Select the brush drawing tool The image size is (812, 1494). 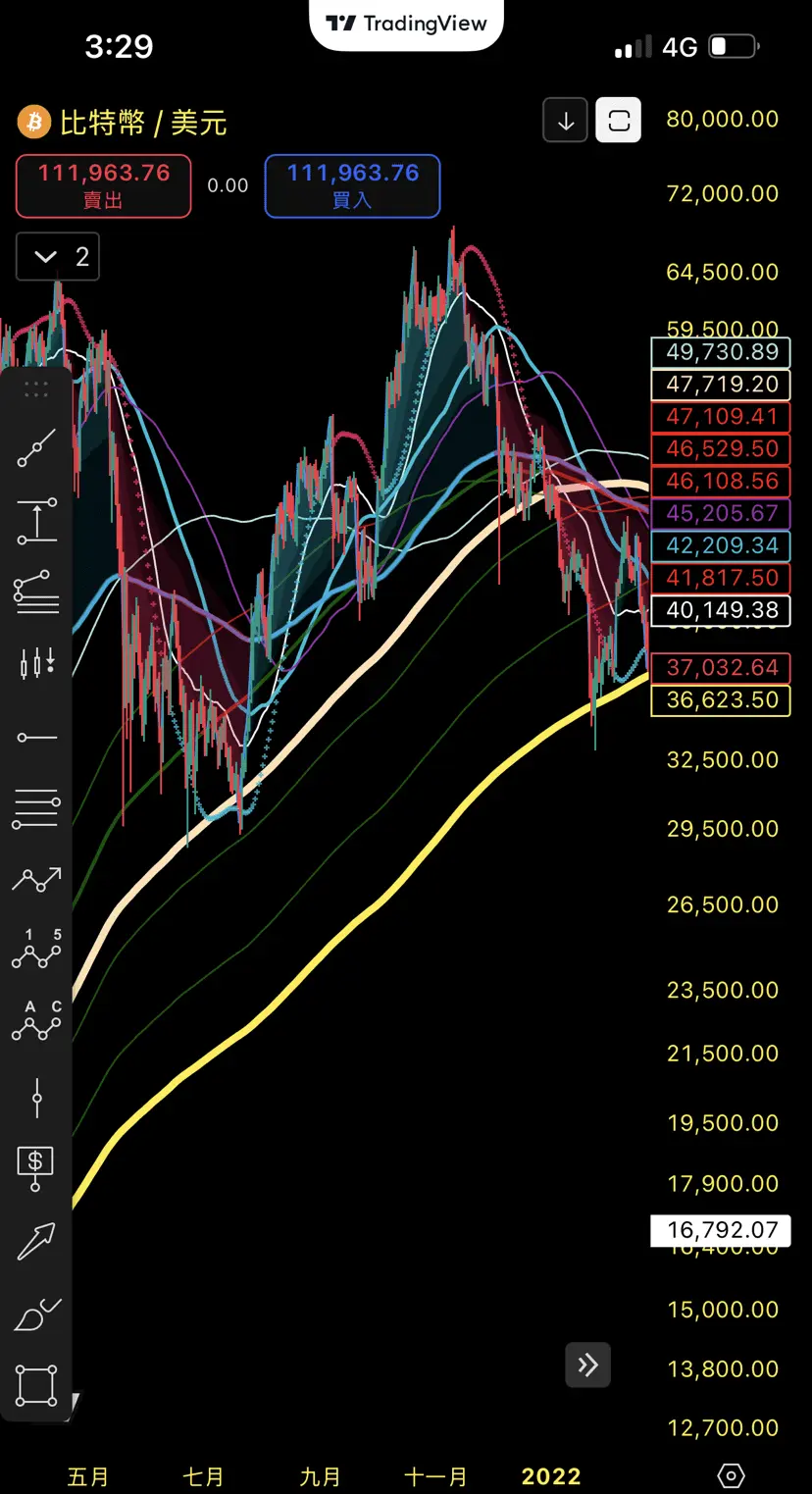36,1314
